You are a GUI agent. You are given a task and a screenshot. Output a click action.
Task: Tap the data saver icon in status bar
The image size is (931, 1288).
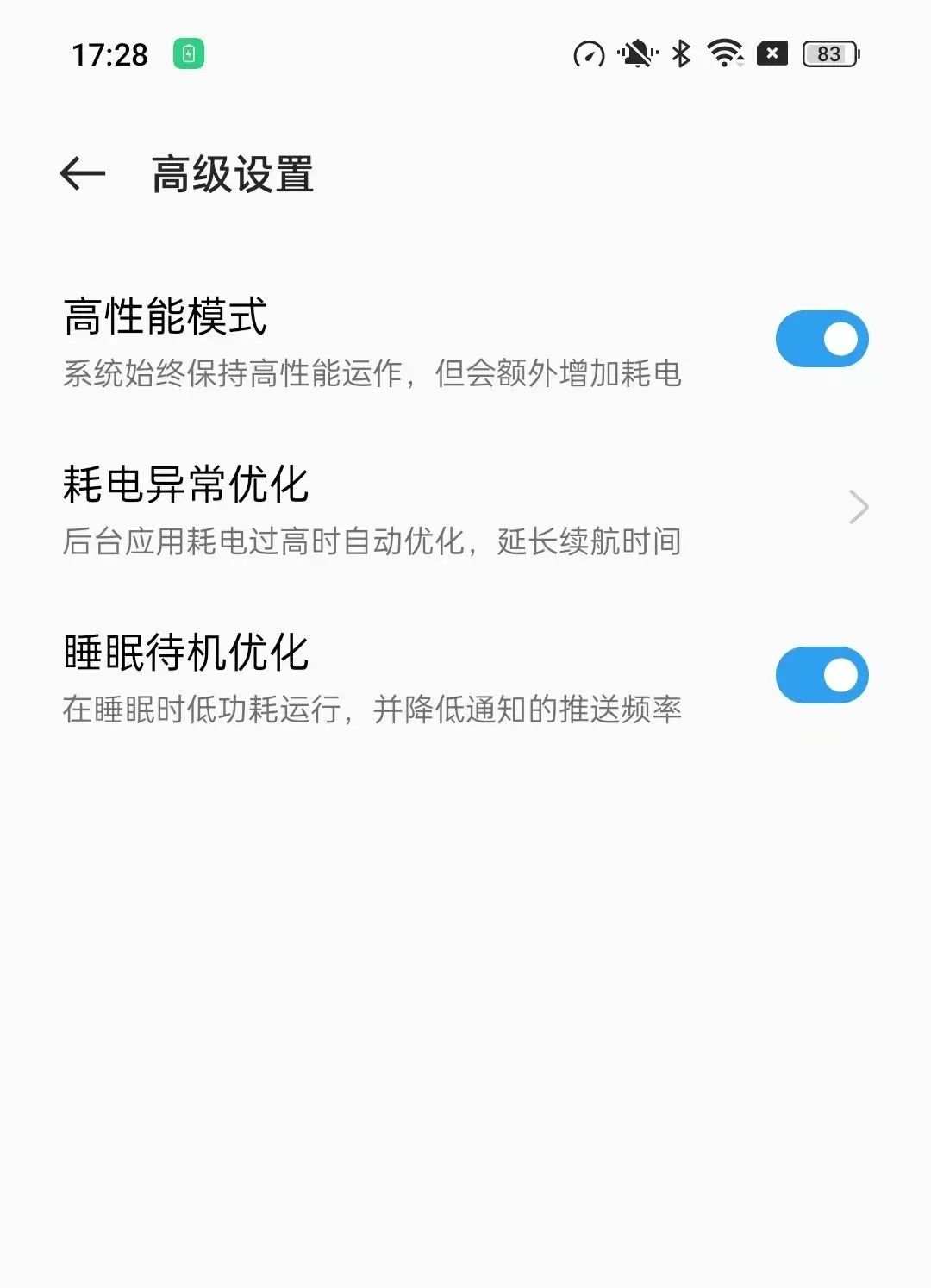(589, 53)
